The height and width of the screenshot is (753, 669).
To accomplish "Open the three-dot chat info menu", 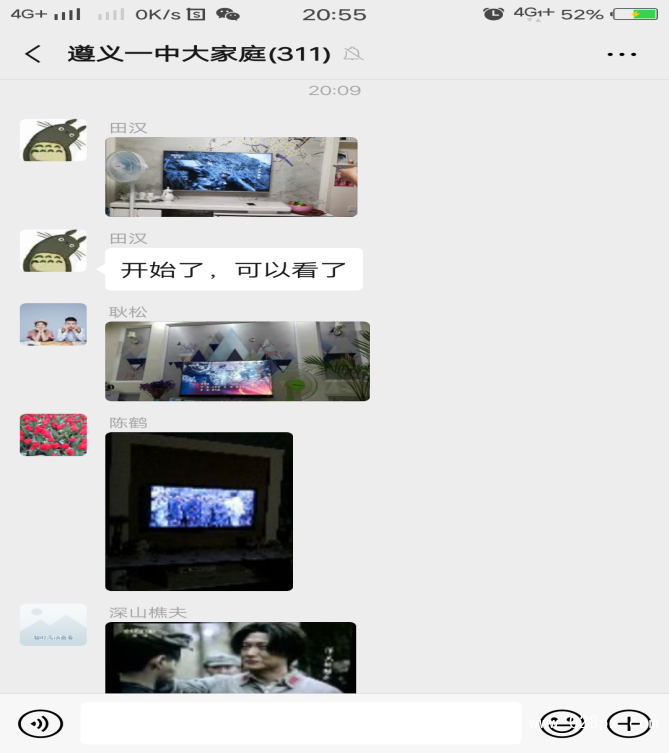I will coord(621,54).
